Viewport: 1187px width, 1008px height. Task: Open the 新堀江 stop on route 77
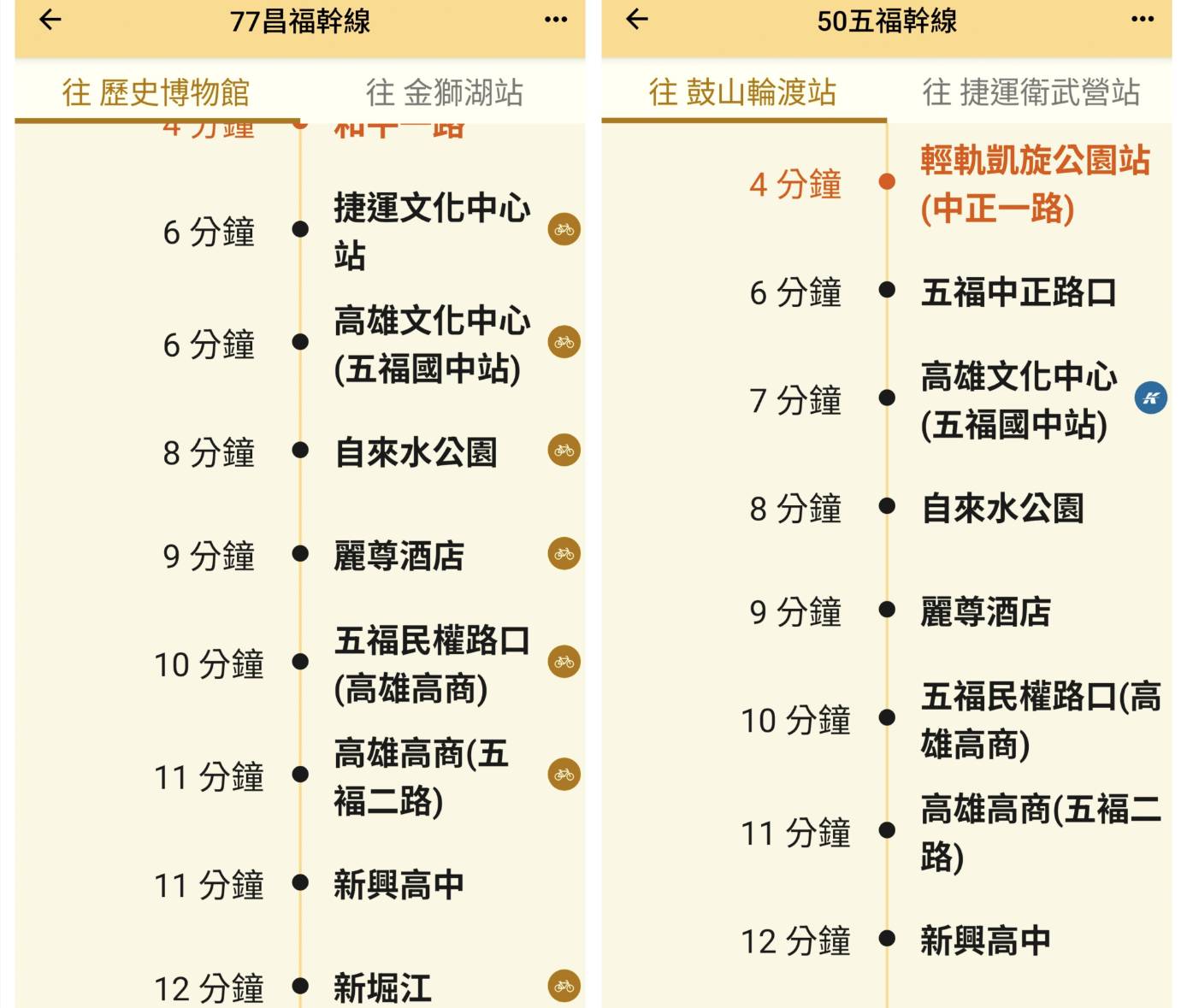[x=381, y=988]
